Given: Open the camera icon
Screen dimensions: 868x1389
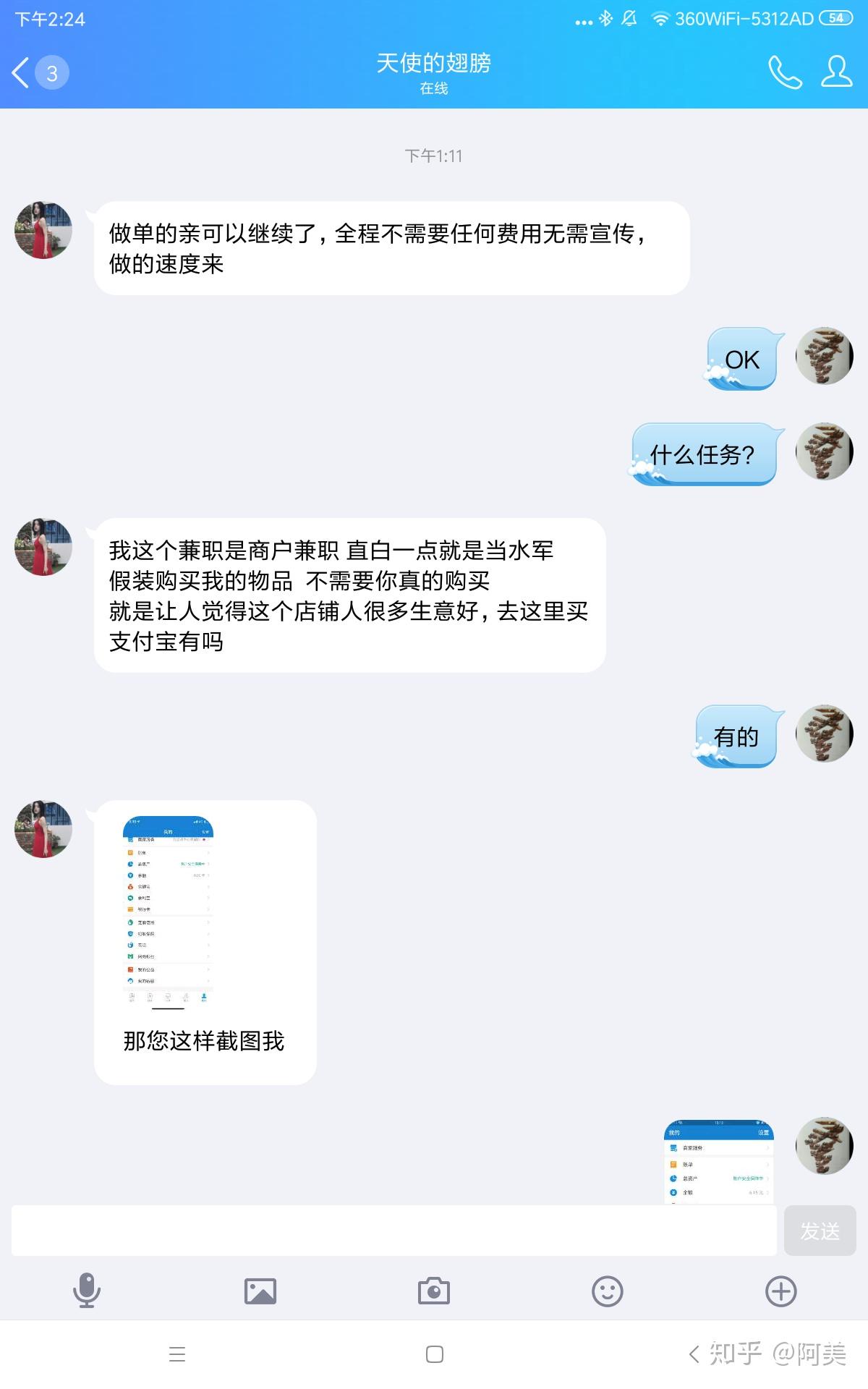Looking at the screenshot, I should (x=433, y=1290).
